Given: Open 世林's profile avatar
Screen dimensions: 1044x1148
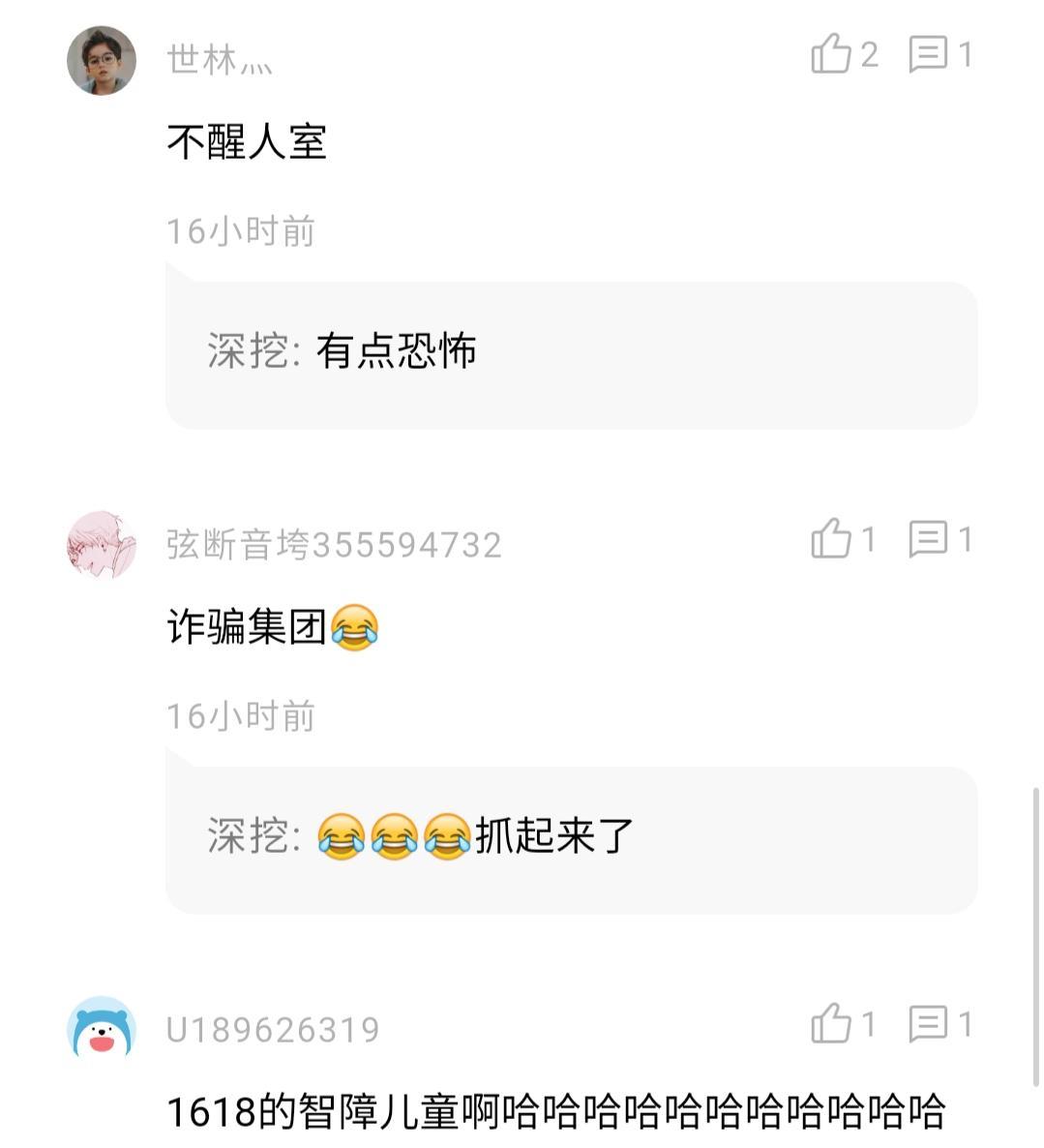Looking at the screenshot, I should 102,60.
